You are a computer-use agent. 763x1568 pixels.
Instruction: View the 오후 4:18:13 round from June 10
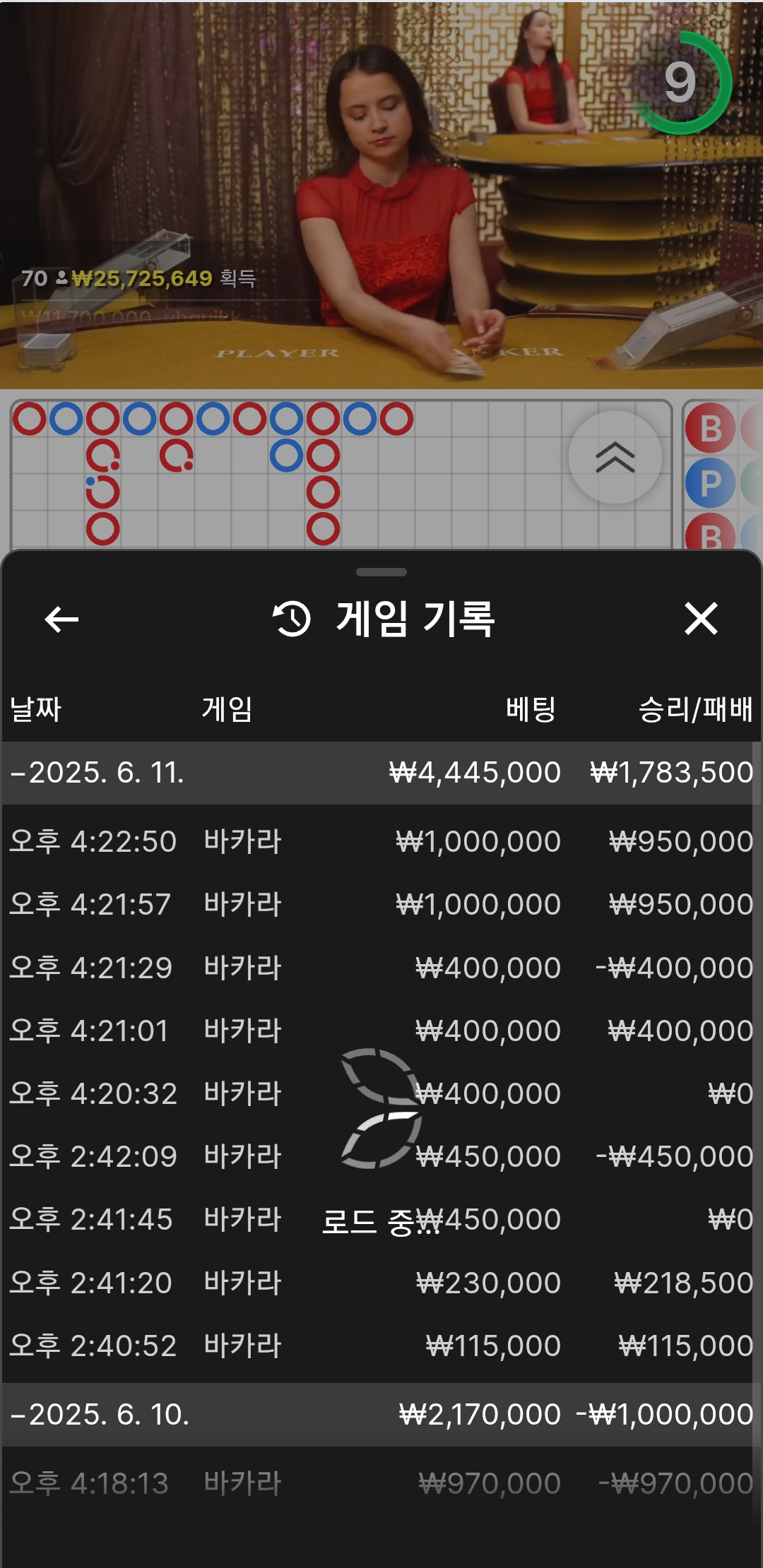[x=380, y=1483]
